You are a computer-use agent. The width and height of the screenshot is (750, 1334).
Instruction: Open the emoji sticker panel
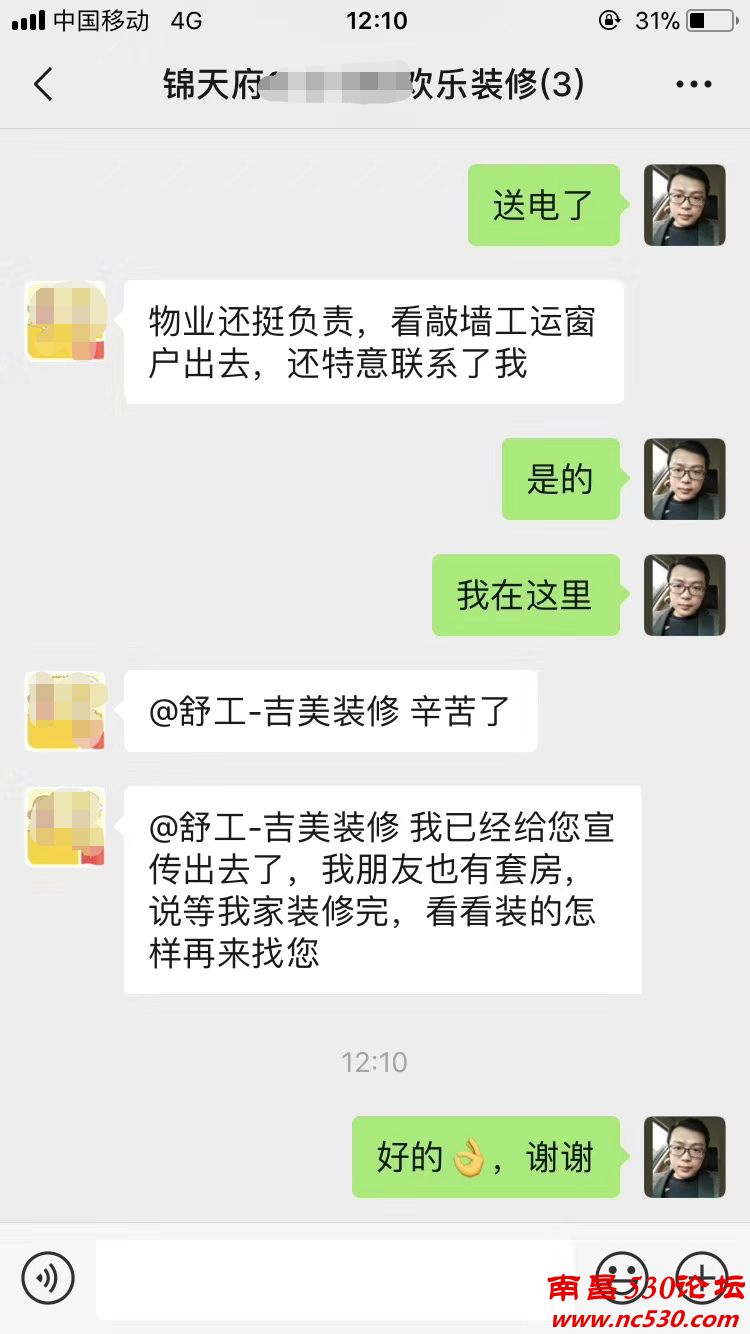click(x=621, y=1277)
